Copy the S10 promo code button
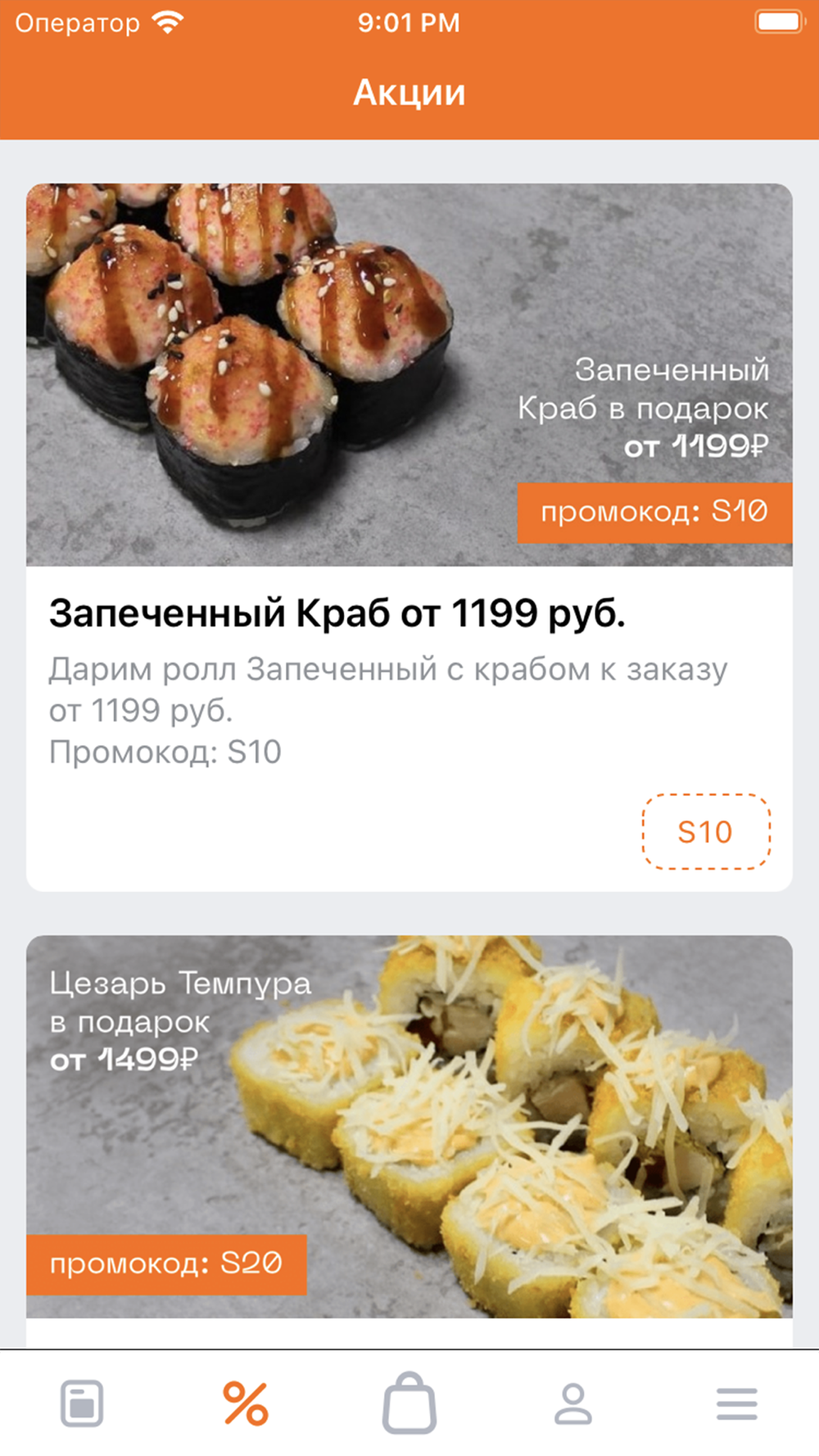This screenshot has height=1456, width=819. pos(705,831)
